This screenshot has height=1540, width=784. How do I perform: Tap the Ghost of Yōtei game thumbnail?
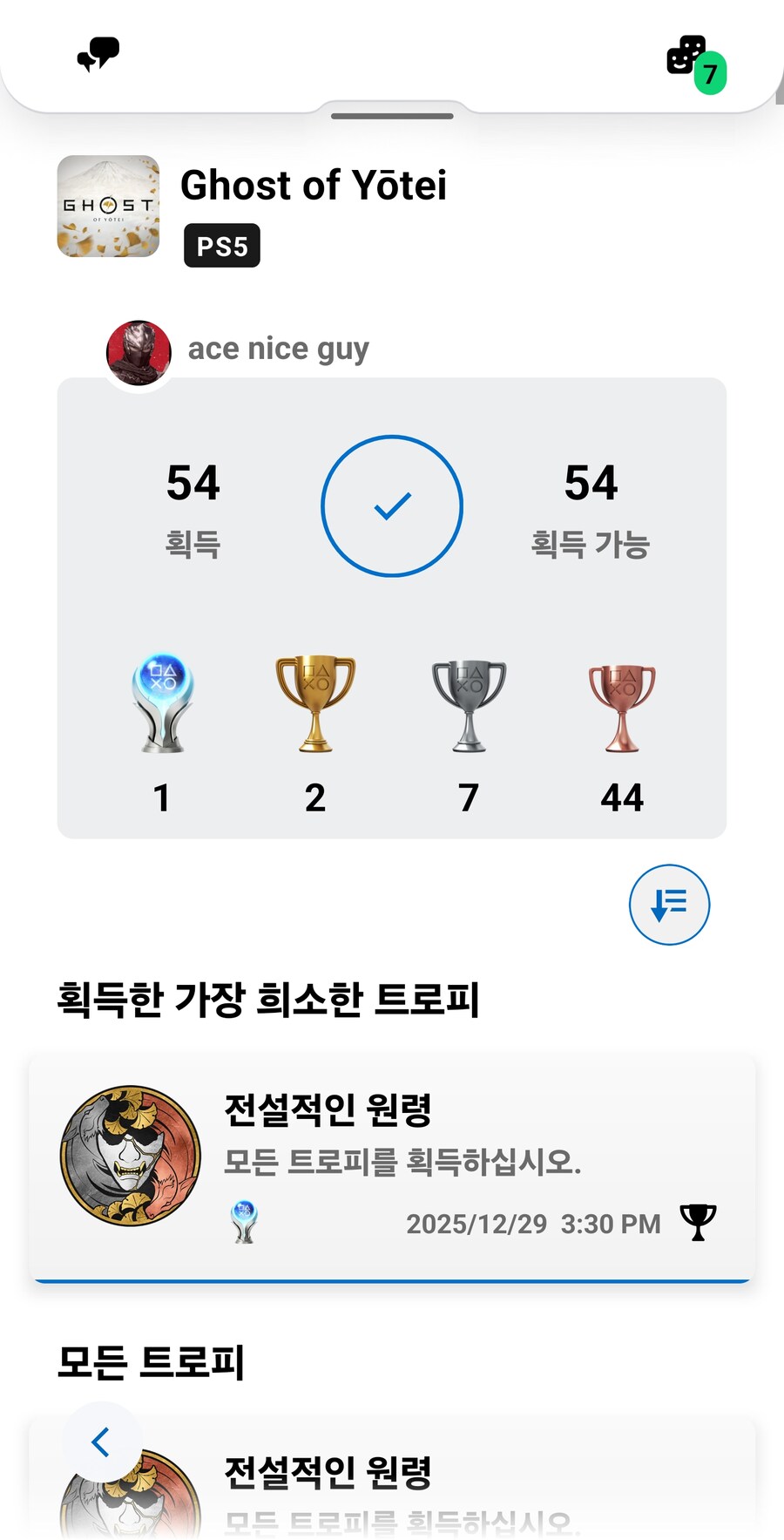tap(108, 208)
